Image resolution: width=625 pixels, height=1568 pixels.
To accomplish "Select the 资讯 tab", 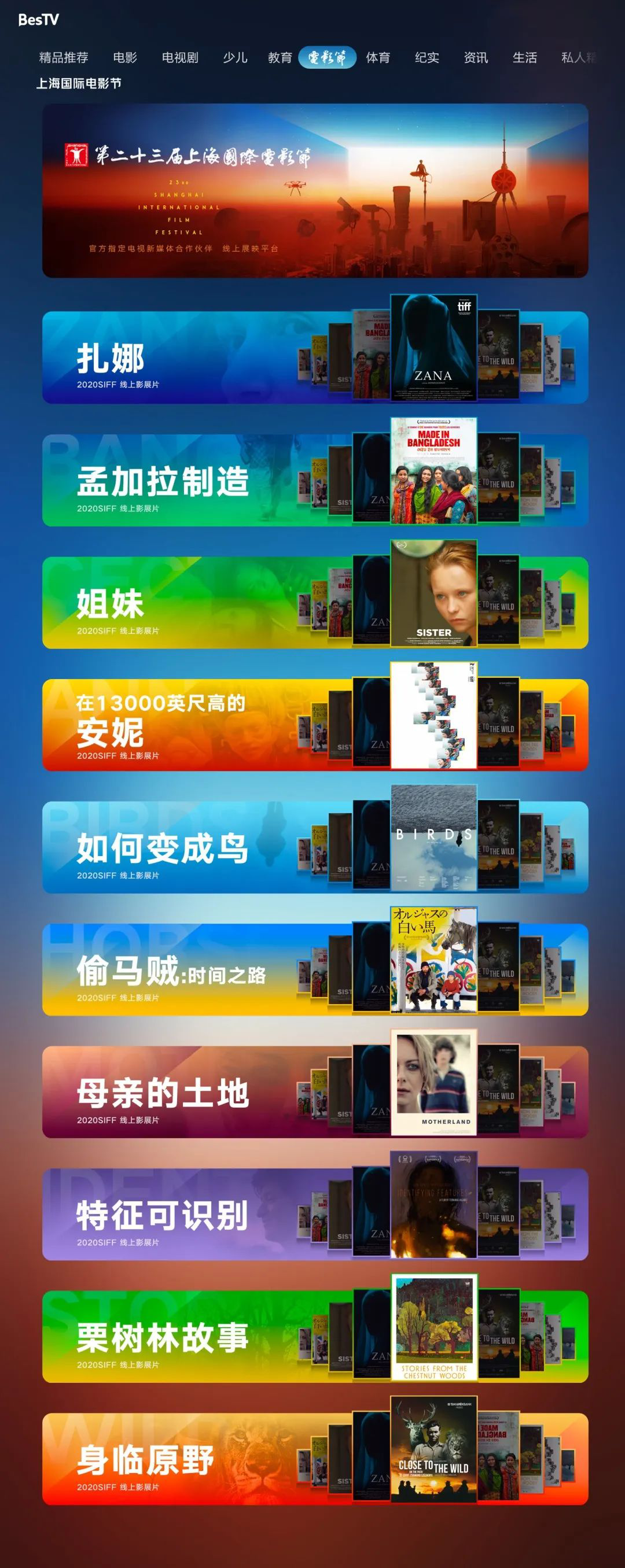I will 475,58.
